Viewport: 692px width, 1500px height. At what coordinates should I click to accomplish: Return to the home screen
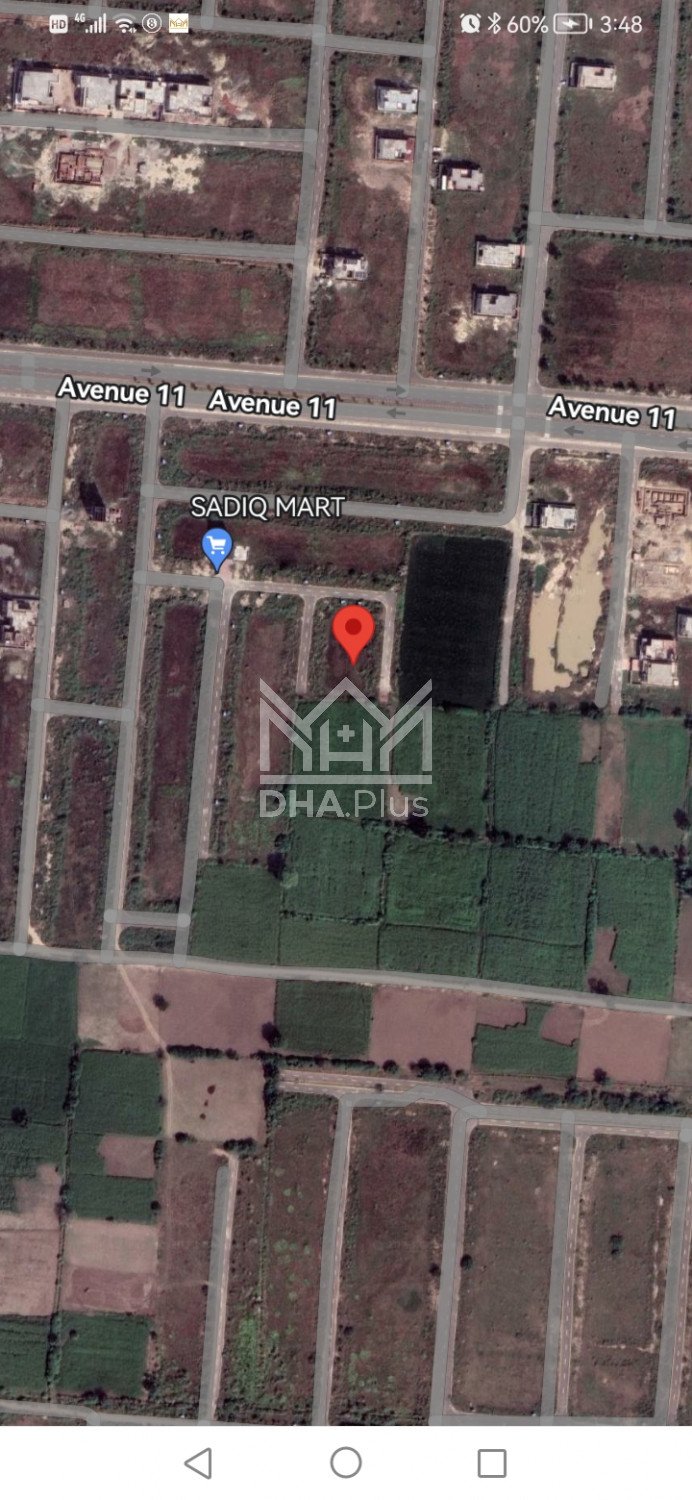pos(346,1463)
